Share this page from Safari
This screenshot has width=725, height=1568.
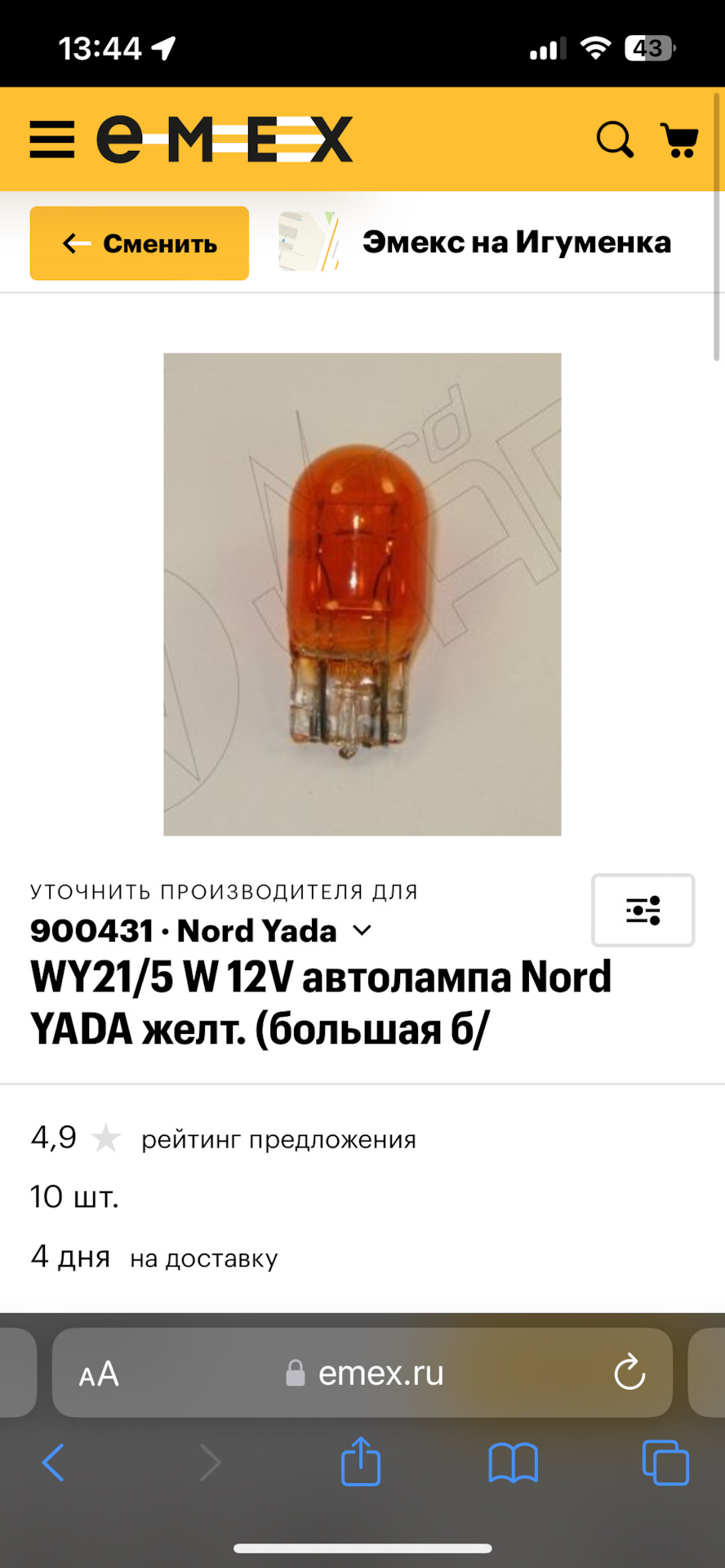(x=361, y=1462)
